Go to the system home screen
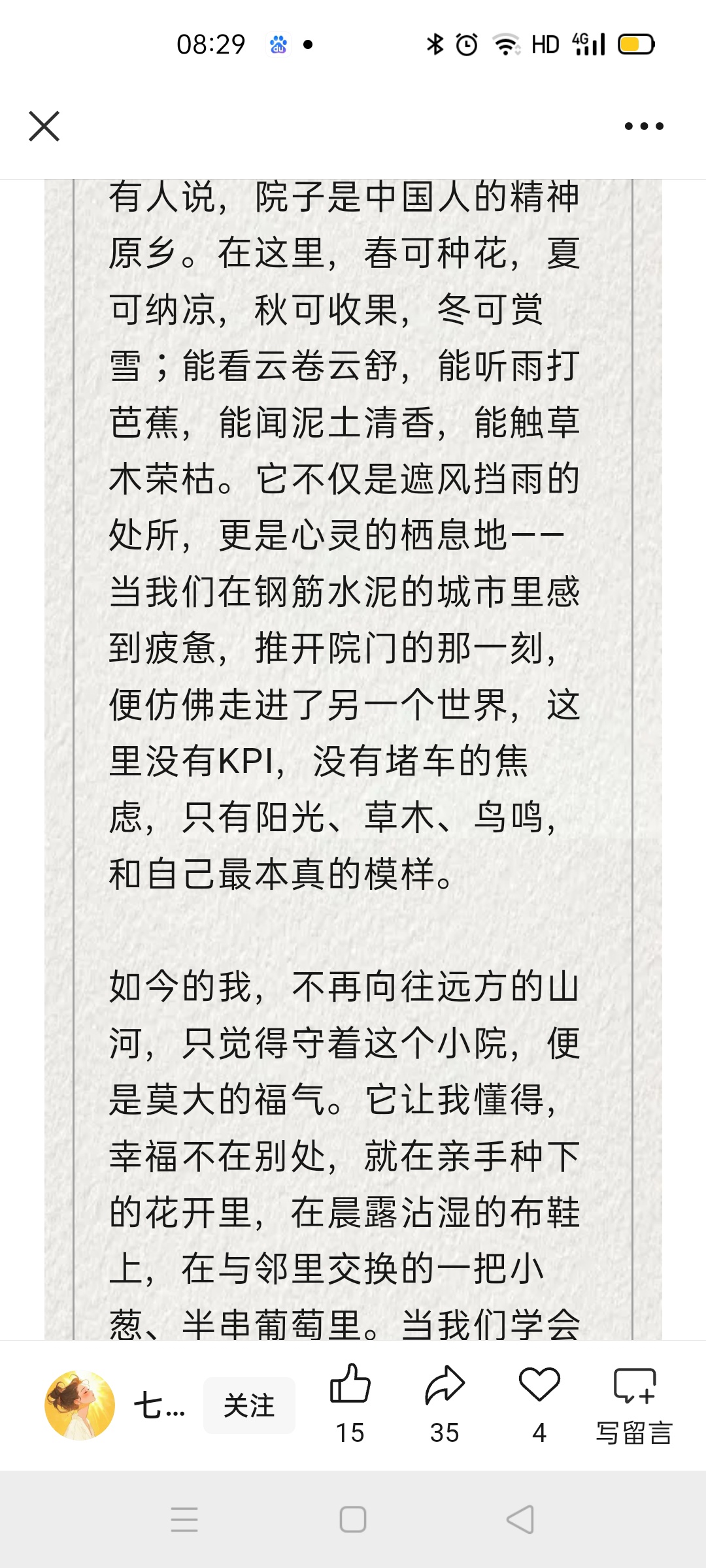706x1568 pixels. [x=353, y=1519]
